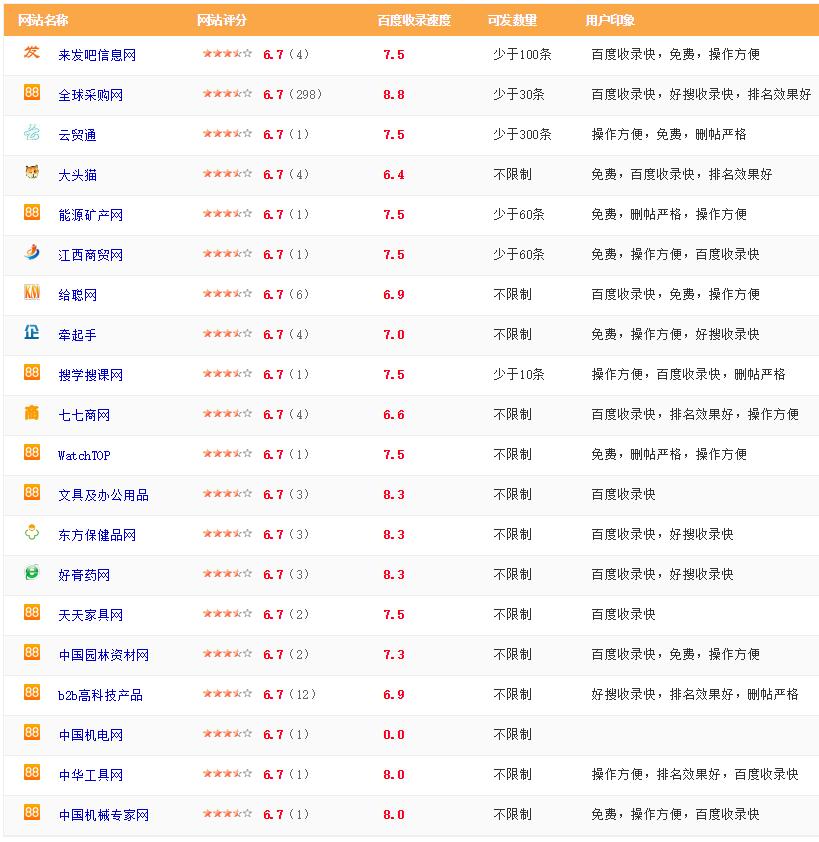819x842 pixels.
Task: Open the 来发吧信息网 site link
Action: coord(96,55)
